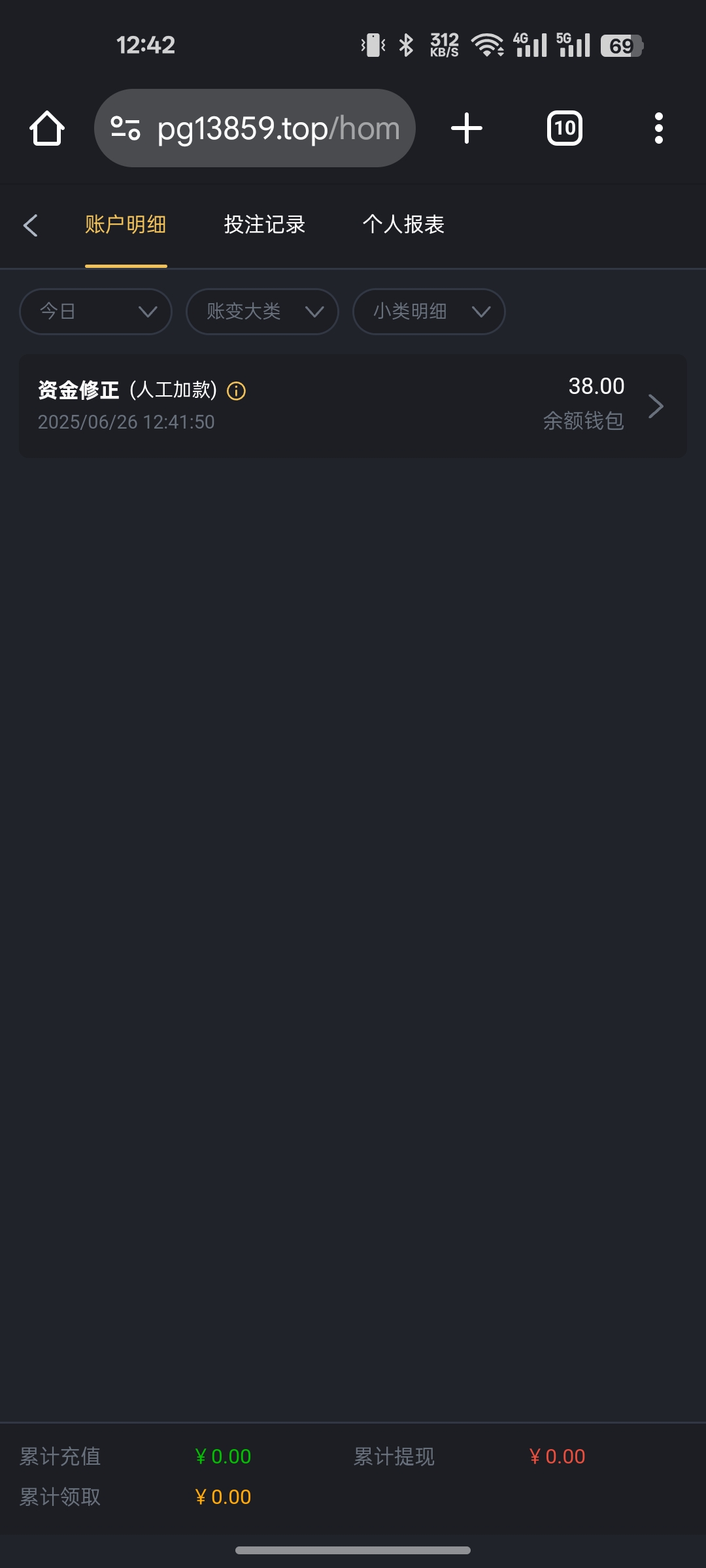Open the tab switcher showing 10
Screen dimensions: 706x1568
tap(565, 128)
